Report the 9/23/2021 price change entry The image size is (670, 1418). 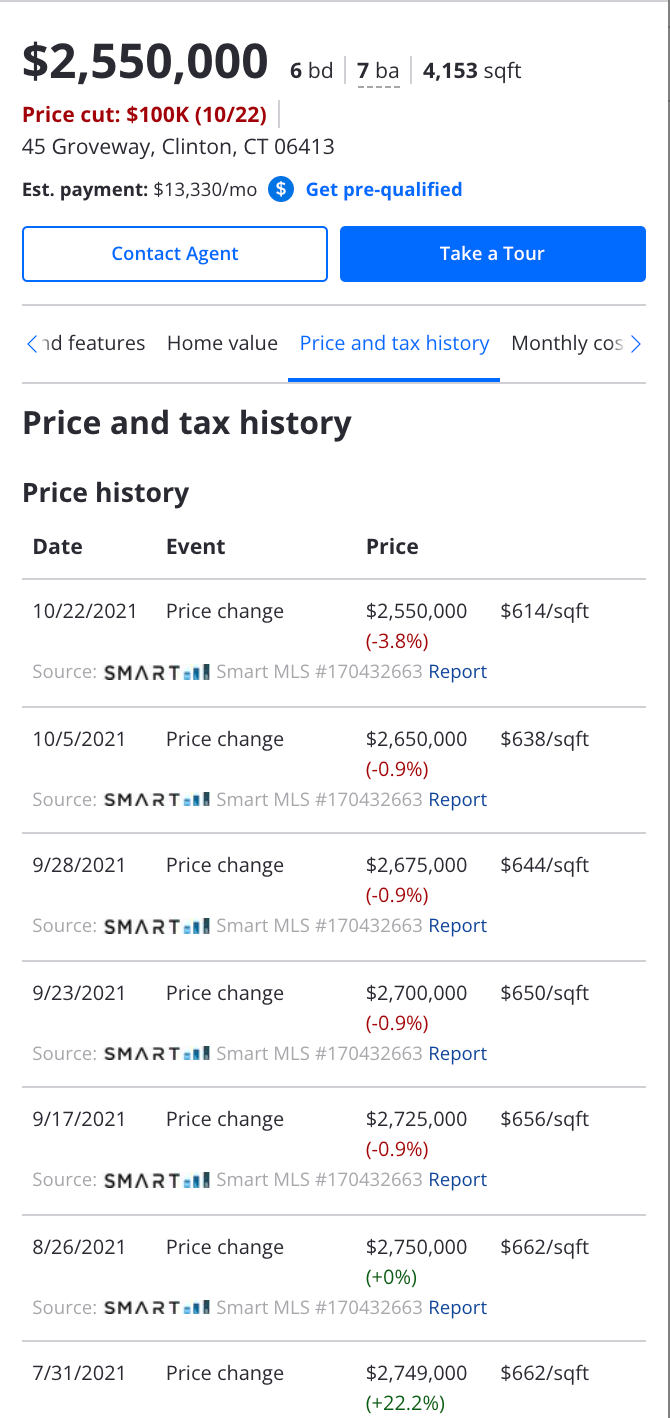[x=457, y=1054]
